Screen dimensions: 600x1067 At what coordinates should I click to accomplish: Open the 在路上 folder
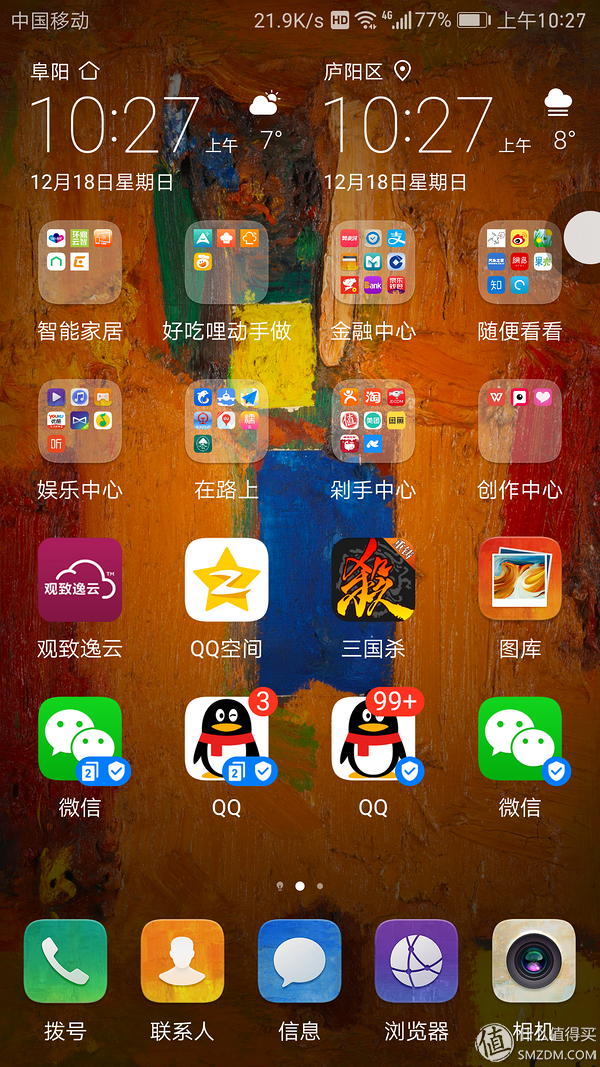click(x=227, y=421)
